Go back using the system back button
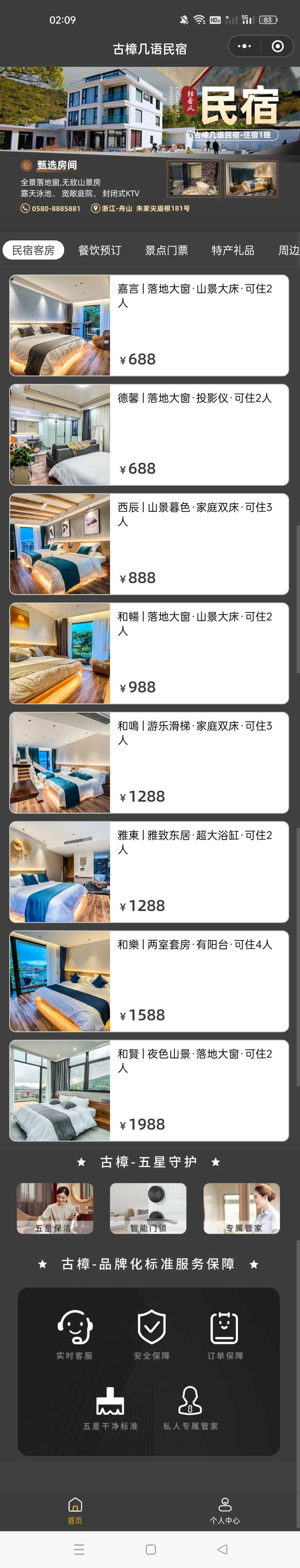The width and height of the screenshot is (300, 1568). 222,1549
